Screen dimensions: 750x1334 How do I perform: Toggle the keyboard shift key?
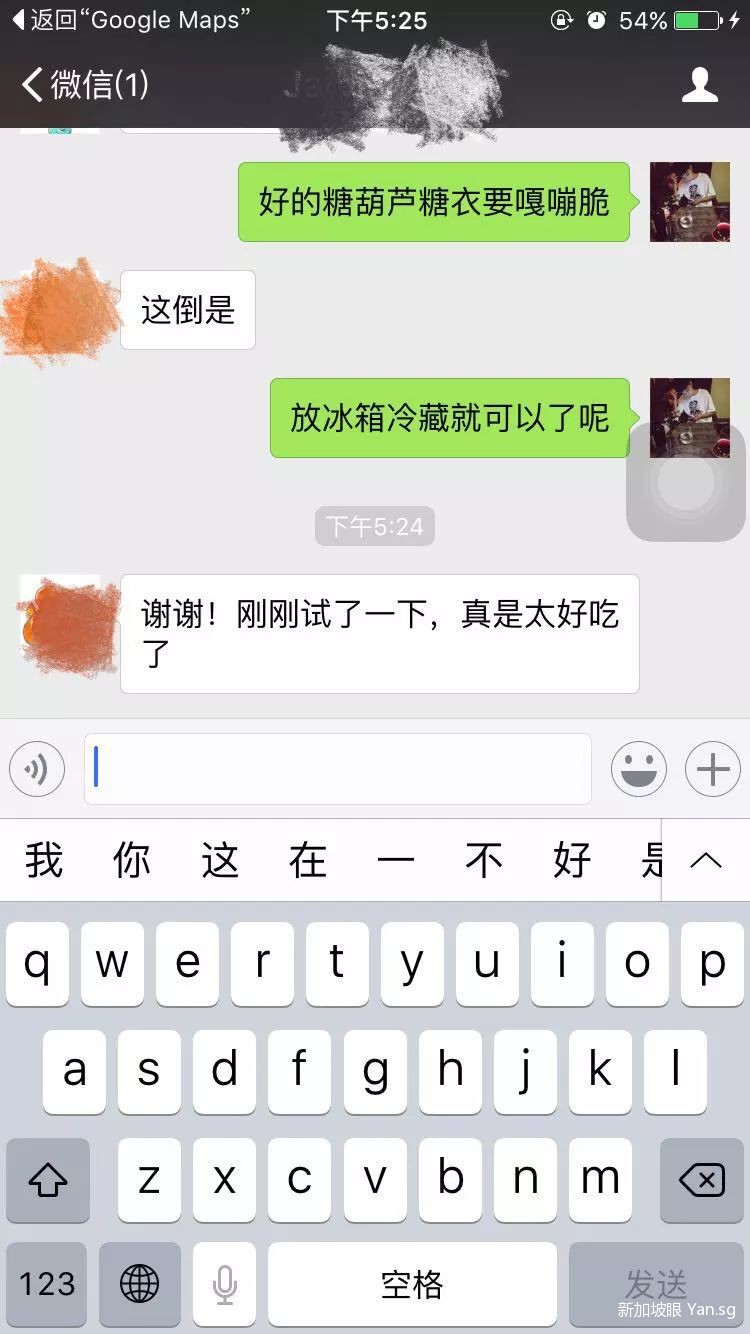point(47,1180)
